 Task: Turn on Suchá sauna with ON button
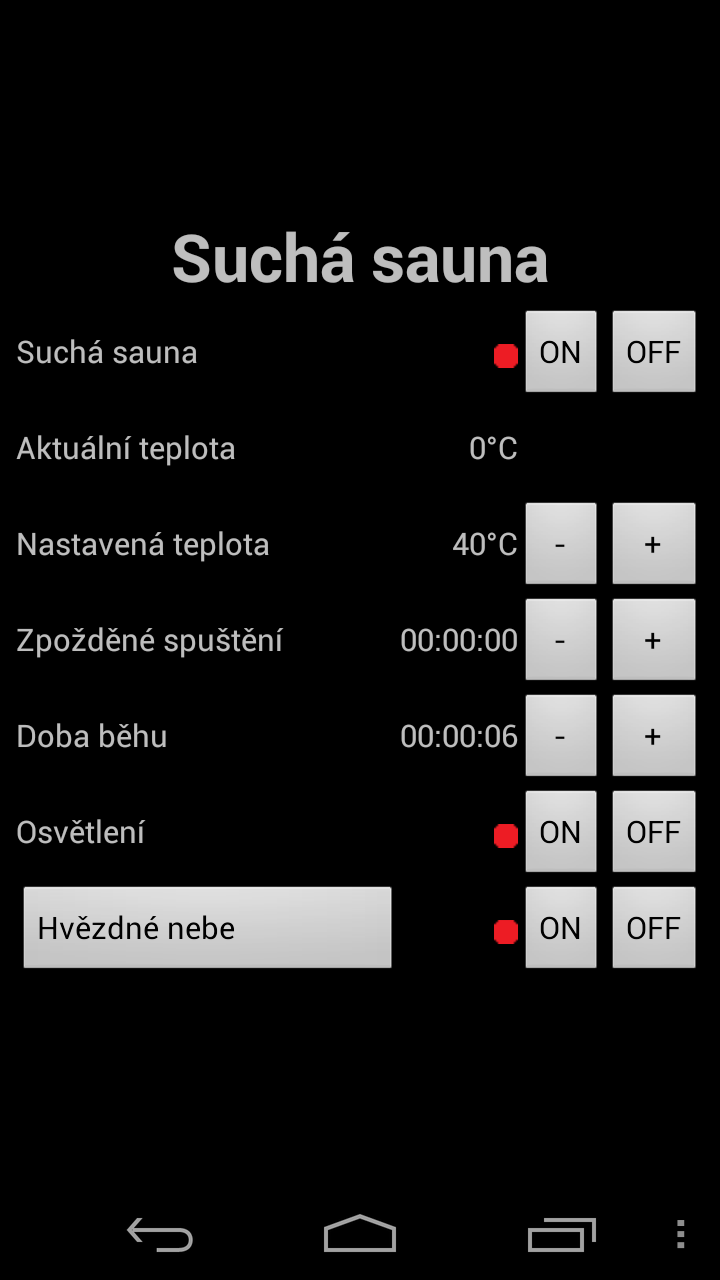coord(560,351)
